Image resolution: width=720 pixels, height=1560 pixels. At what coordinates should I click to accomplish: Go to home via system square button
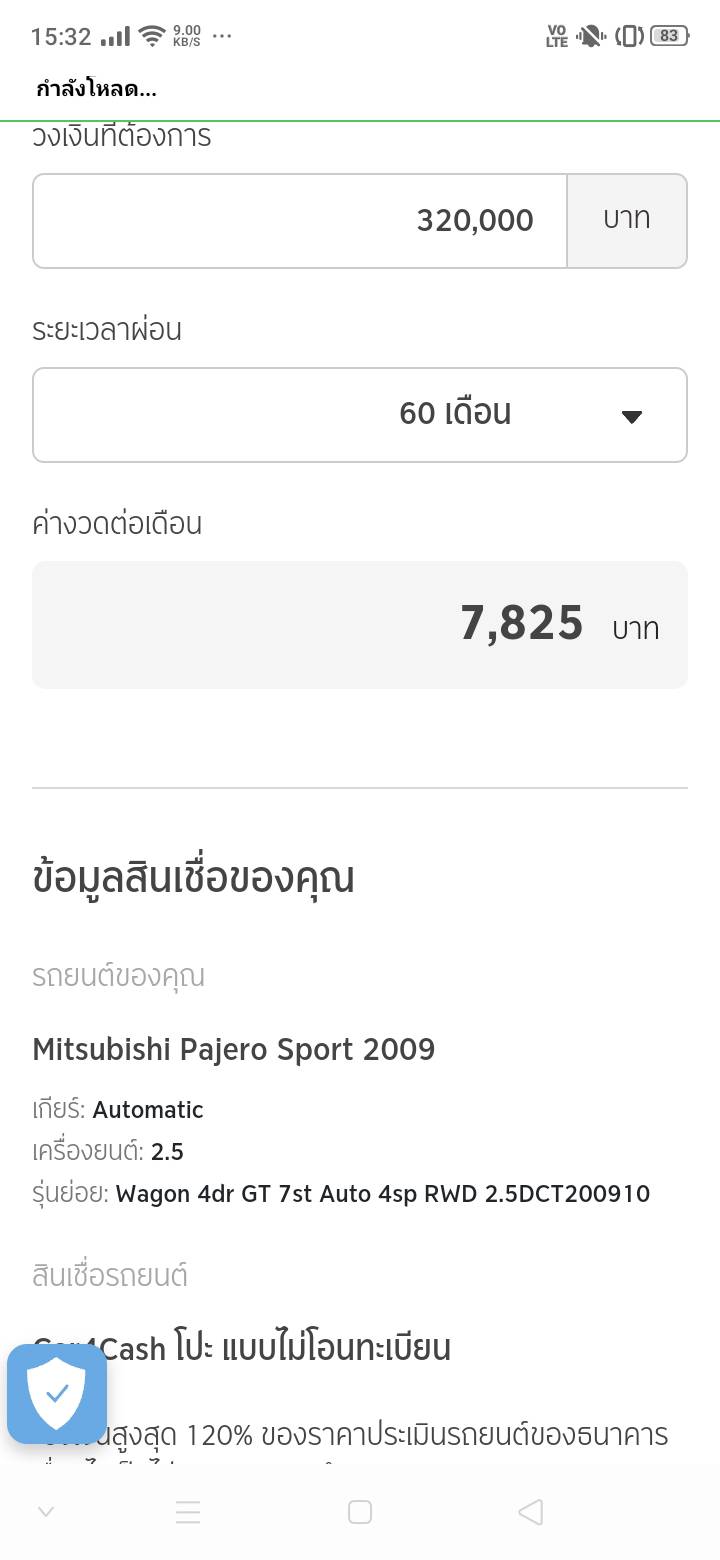point(360,1512)
